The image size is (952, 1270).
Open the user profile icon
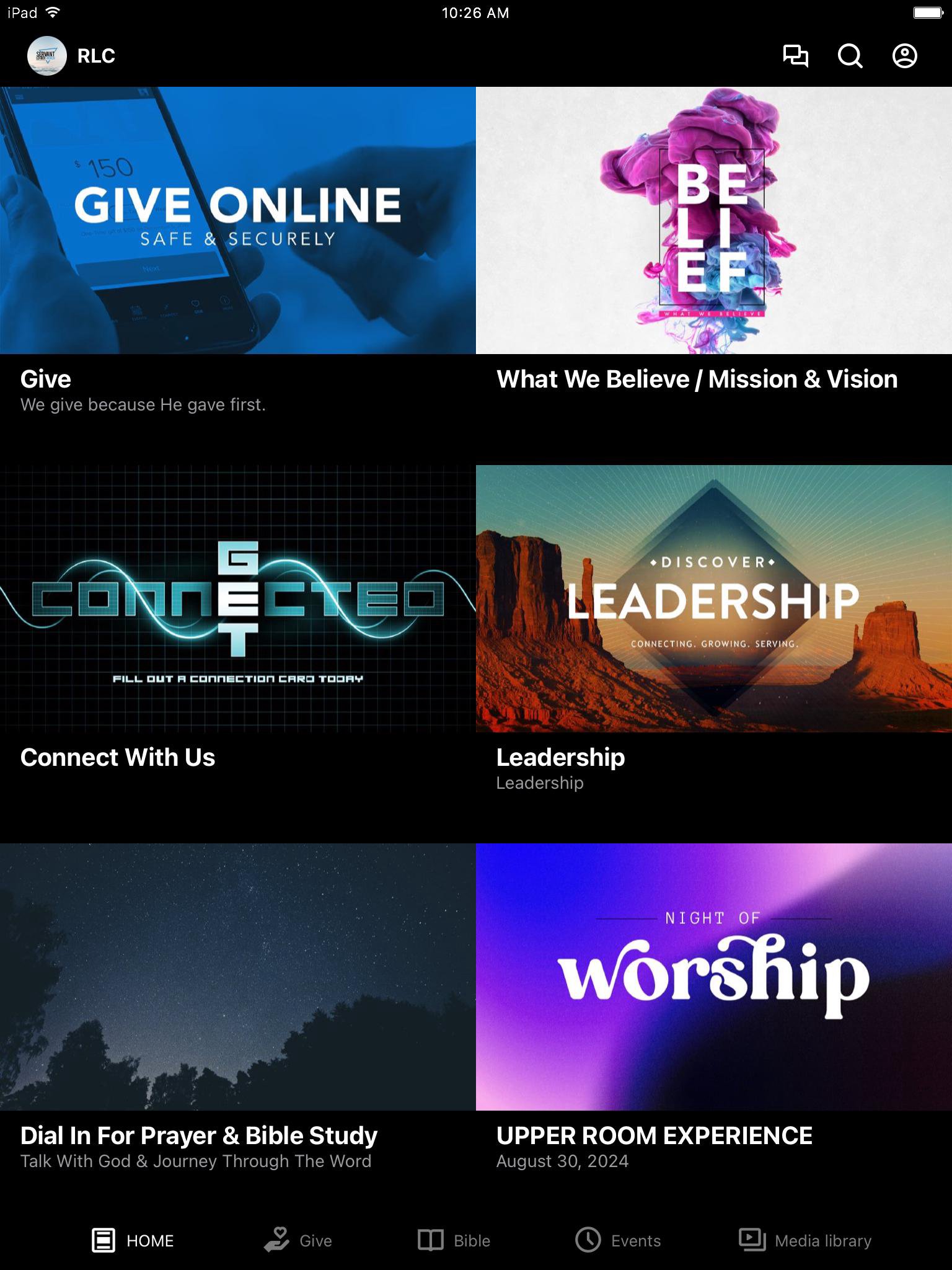(904, 56)
